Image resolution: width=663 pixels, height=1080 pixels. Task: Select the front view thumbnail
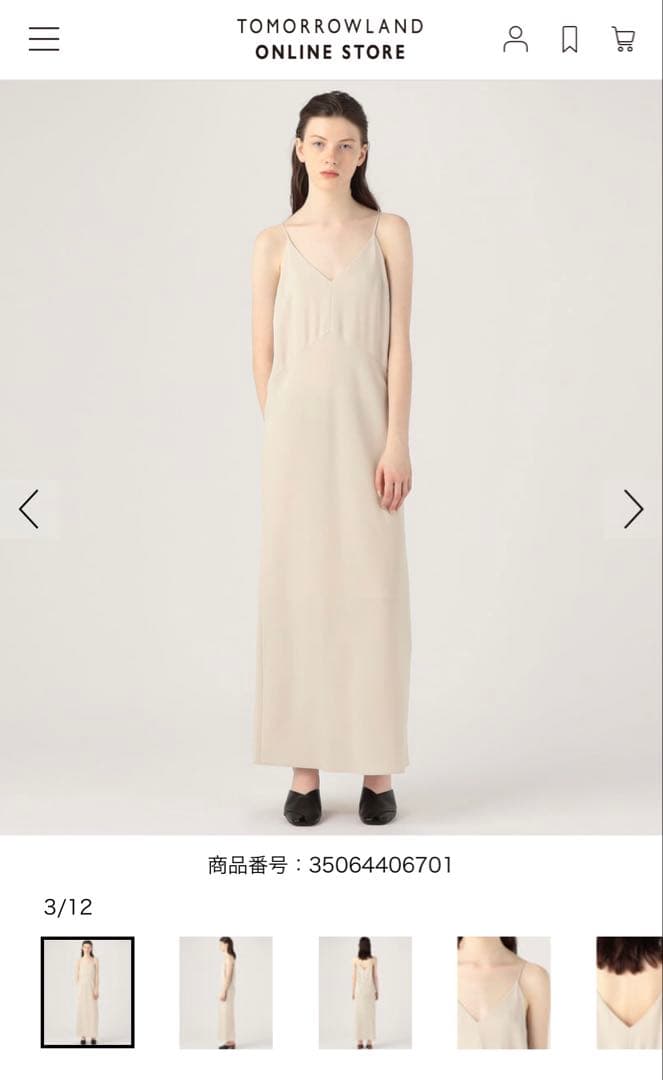[87, 992]
